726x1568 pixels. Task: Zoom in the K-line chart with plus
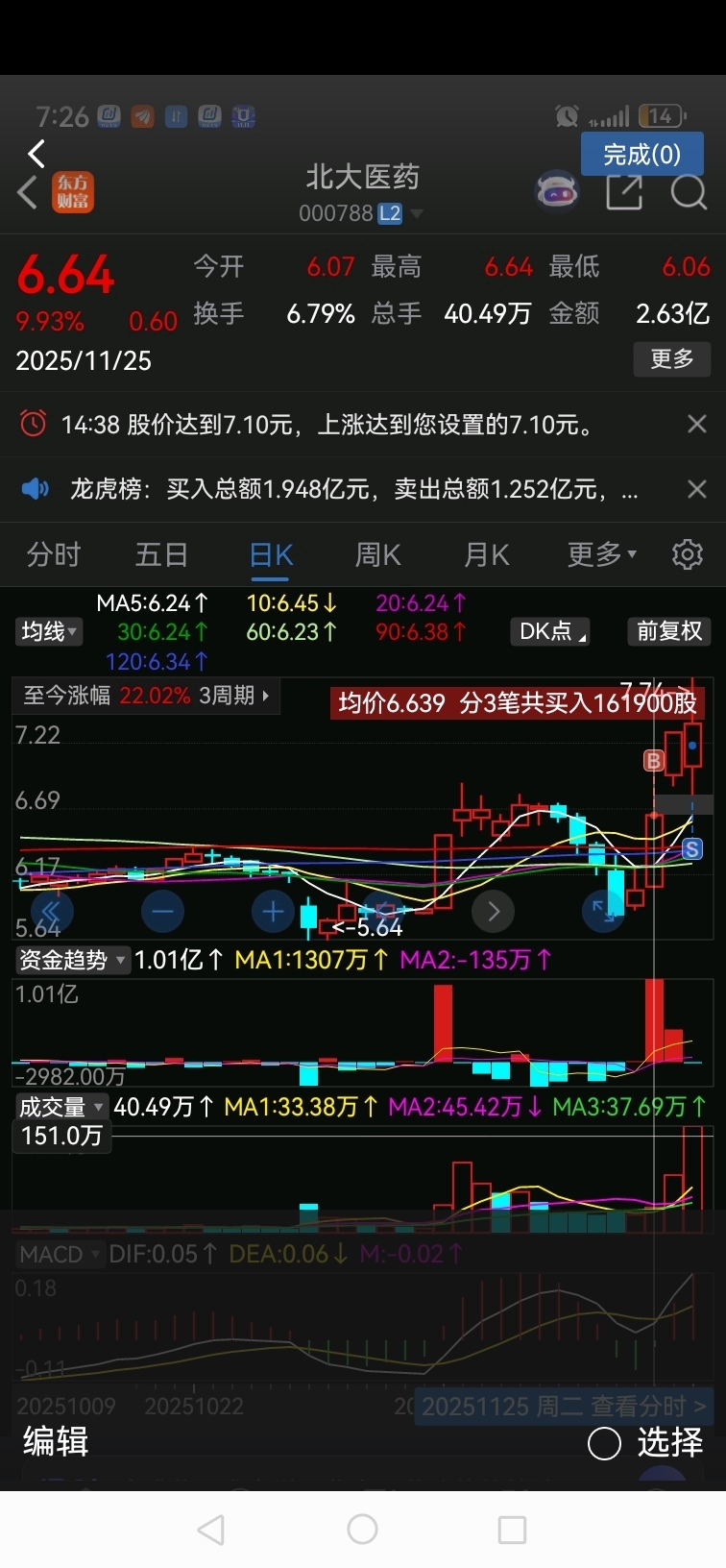[273, 911]
